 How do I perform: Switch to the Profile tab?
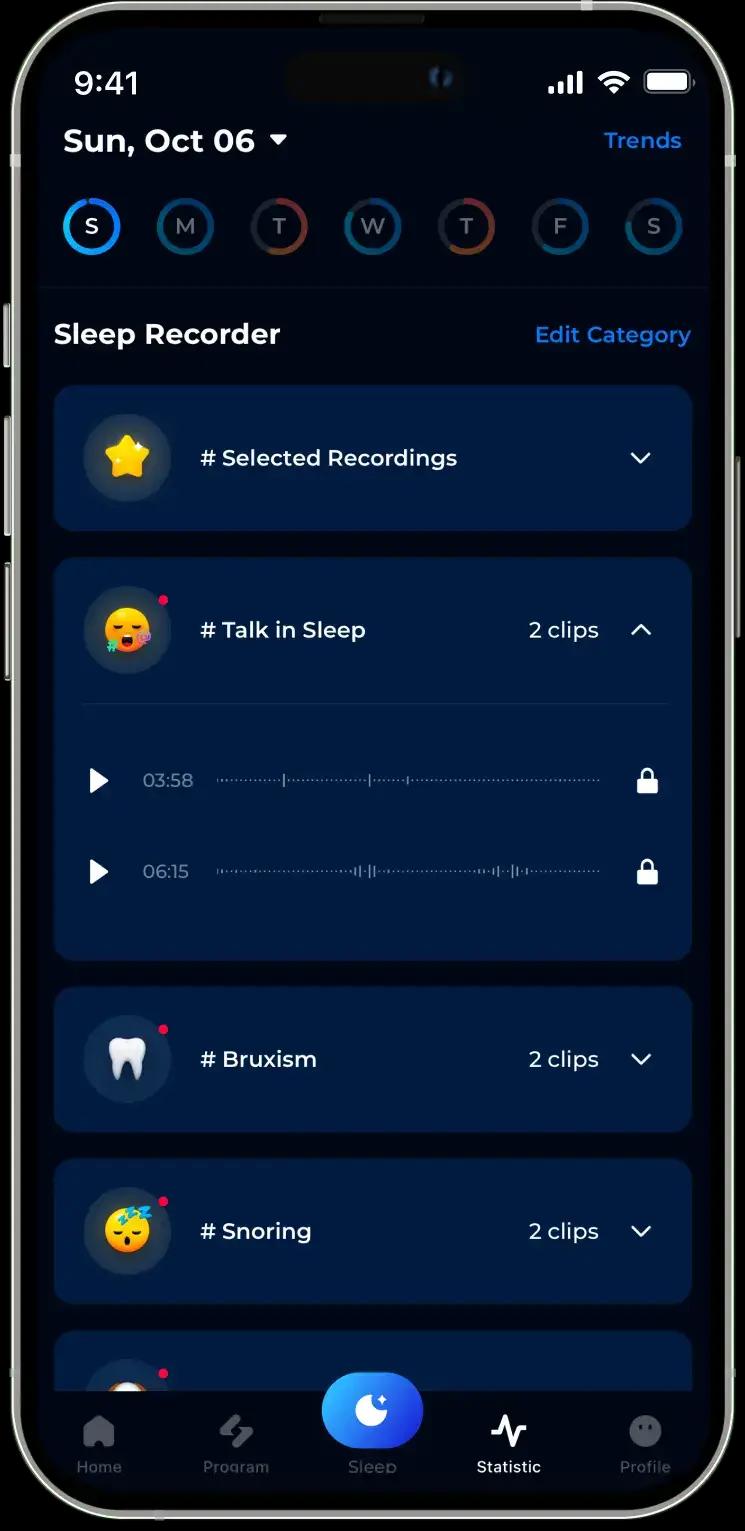pyautogui.click(x=645, y=1445)
